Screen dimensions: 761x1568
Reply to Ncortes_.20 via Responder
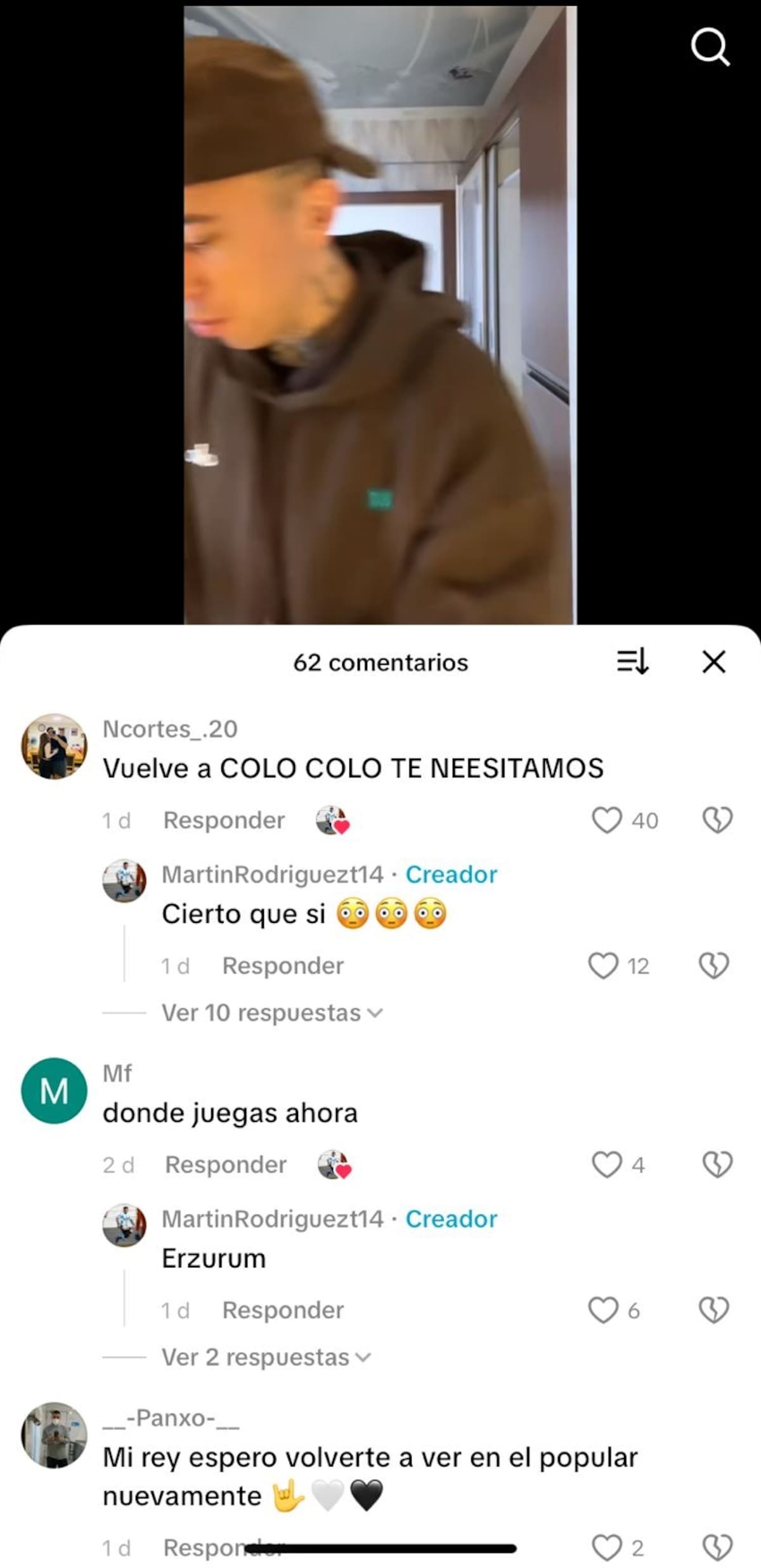(223, 820)
